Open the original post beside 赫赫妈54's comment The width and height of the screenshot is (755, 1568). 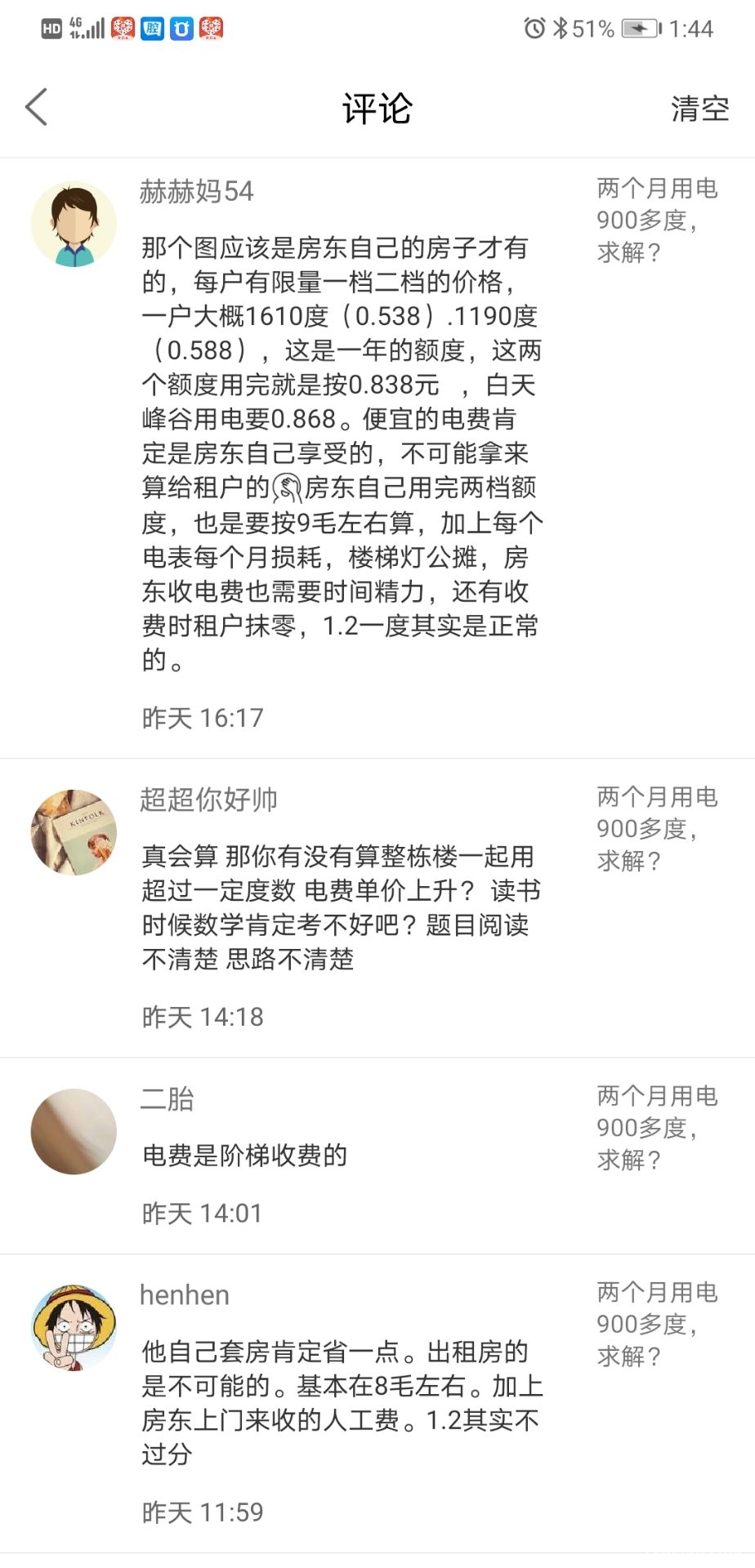pos(657,220)
